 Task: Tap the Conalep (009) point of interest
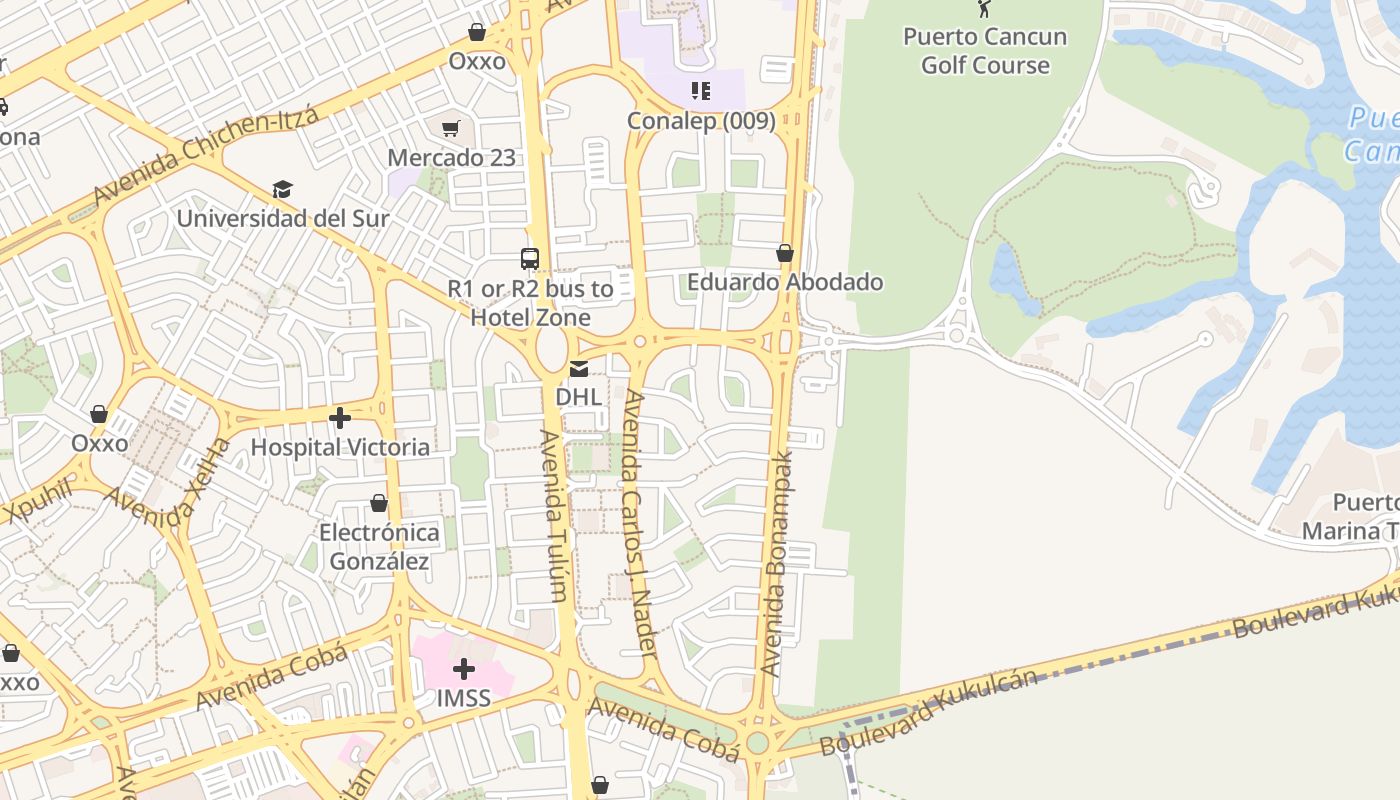tap(701, 92)
